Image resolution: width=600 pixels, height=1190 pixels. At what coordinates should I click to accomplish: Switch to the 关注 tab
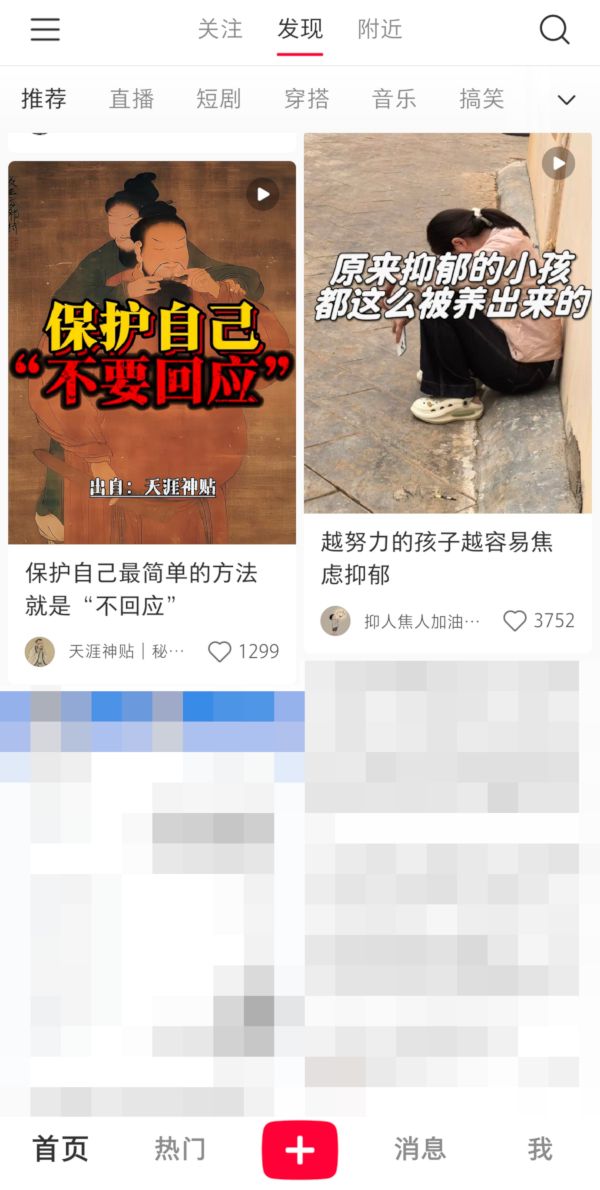[x=220, y=30]
